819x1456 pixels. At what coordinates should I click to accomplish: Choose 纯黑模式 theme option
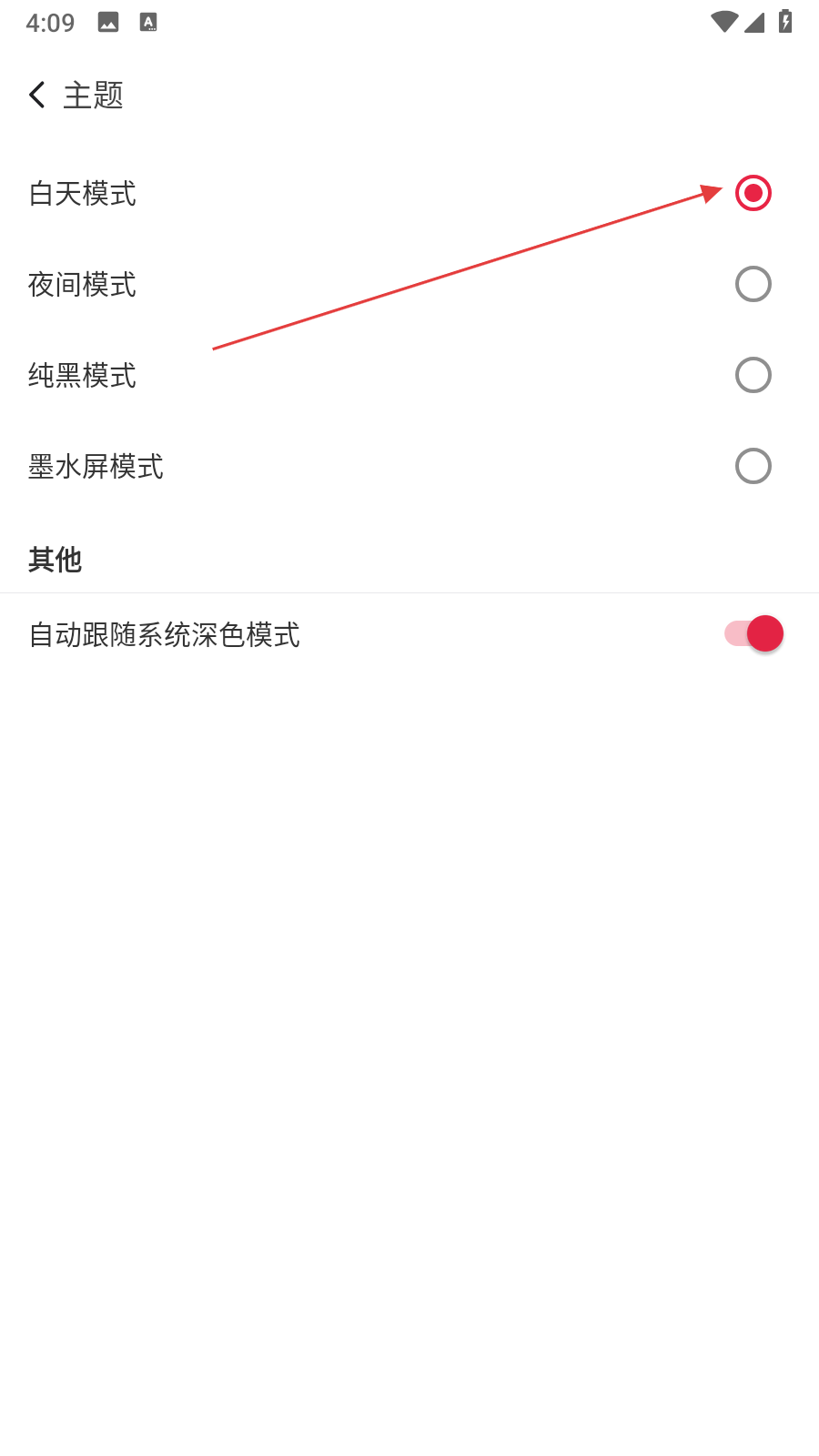click(x=753, y=375)
